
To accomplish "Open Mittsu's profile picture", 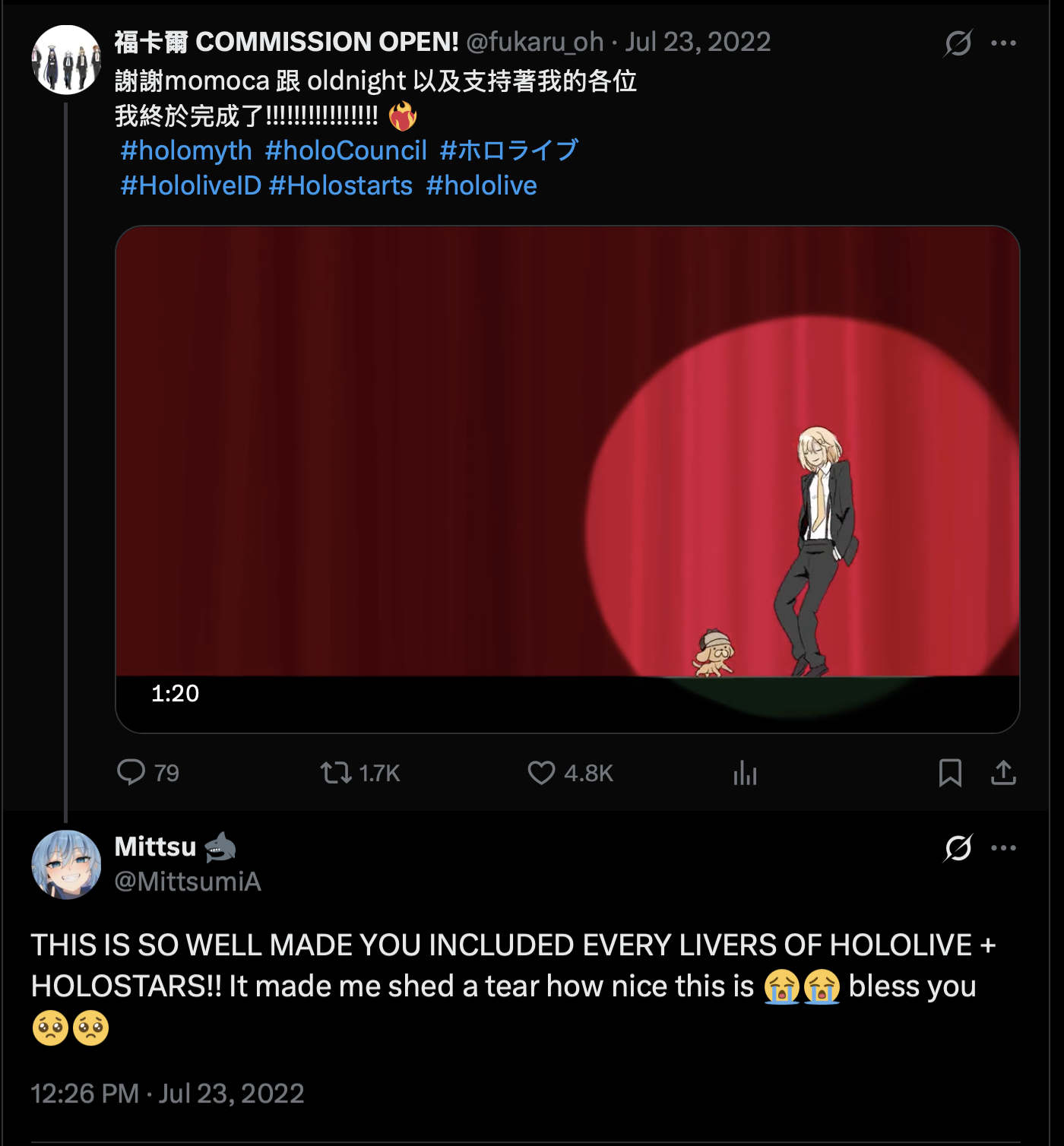I will (66, 865).
